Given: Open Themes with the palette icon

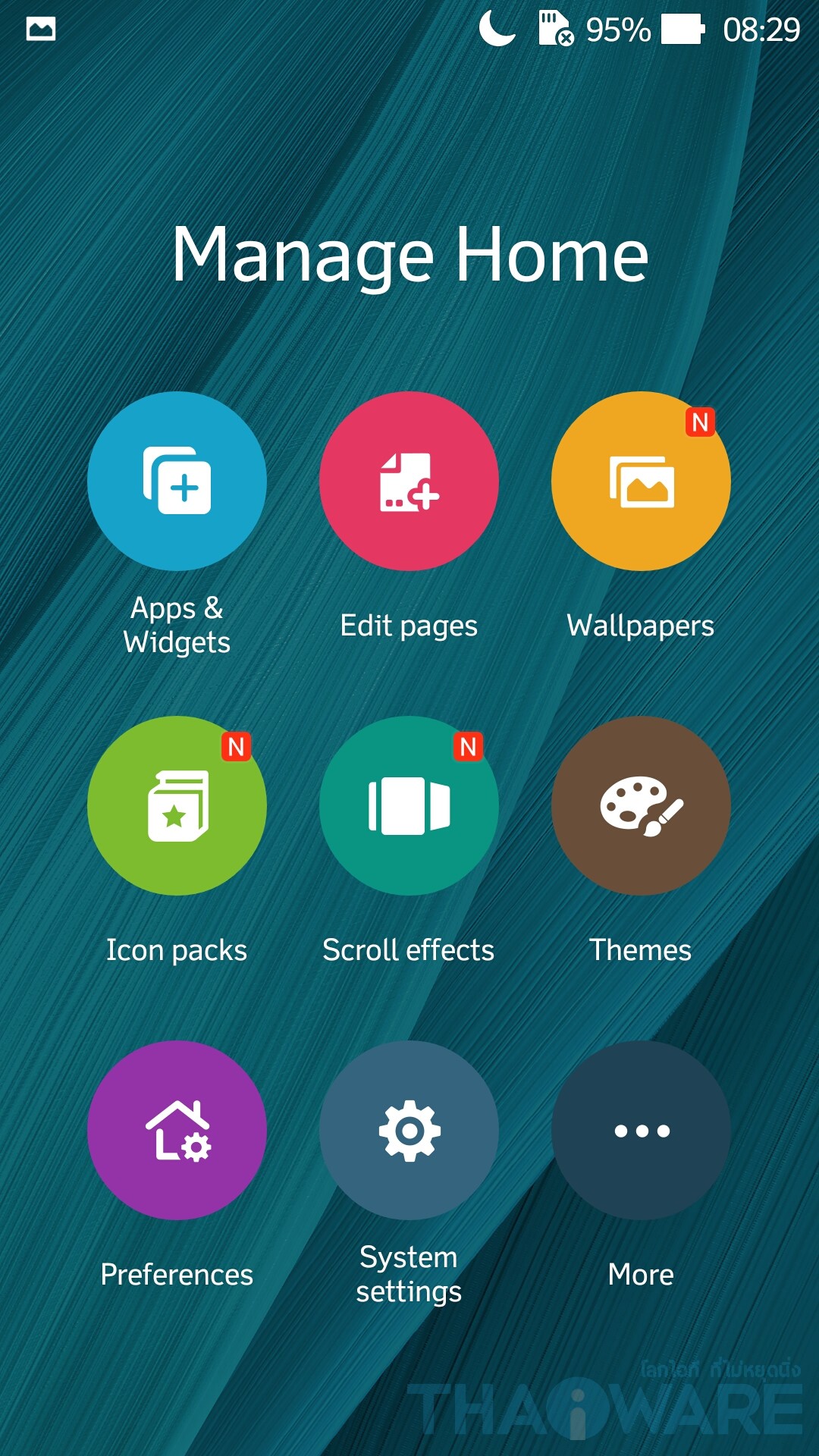Looking at the screenshot, I should 641,805.
